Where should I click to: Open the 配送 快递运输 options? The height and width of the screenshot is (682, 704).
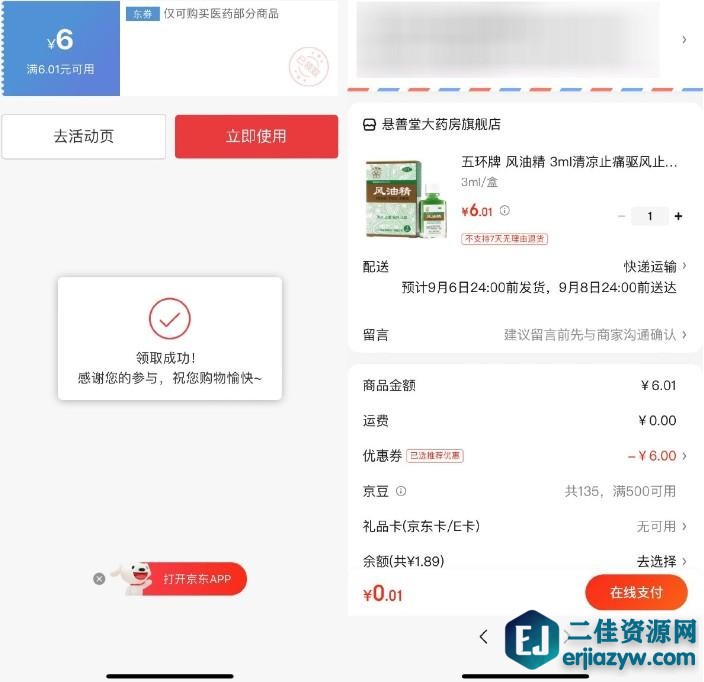(655, 266)
